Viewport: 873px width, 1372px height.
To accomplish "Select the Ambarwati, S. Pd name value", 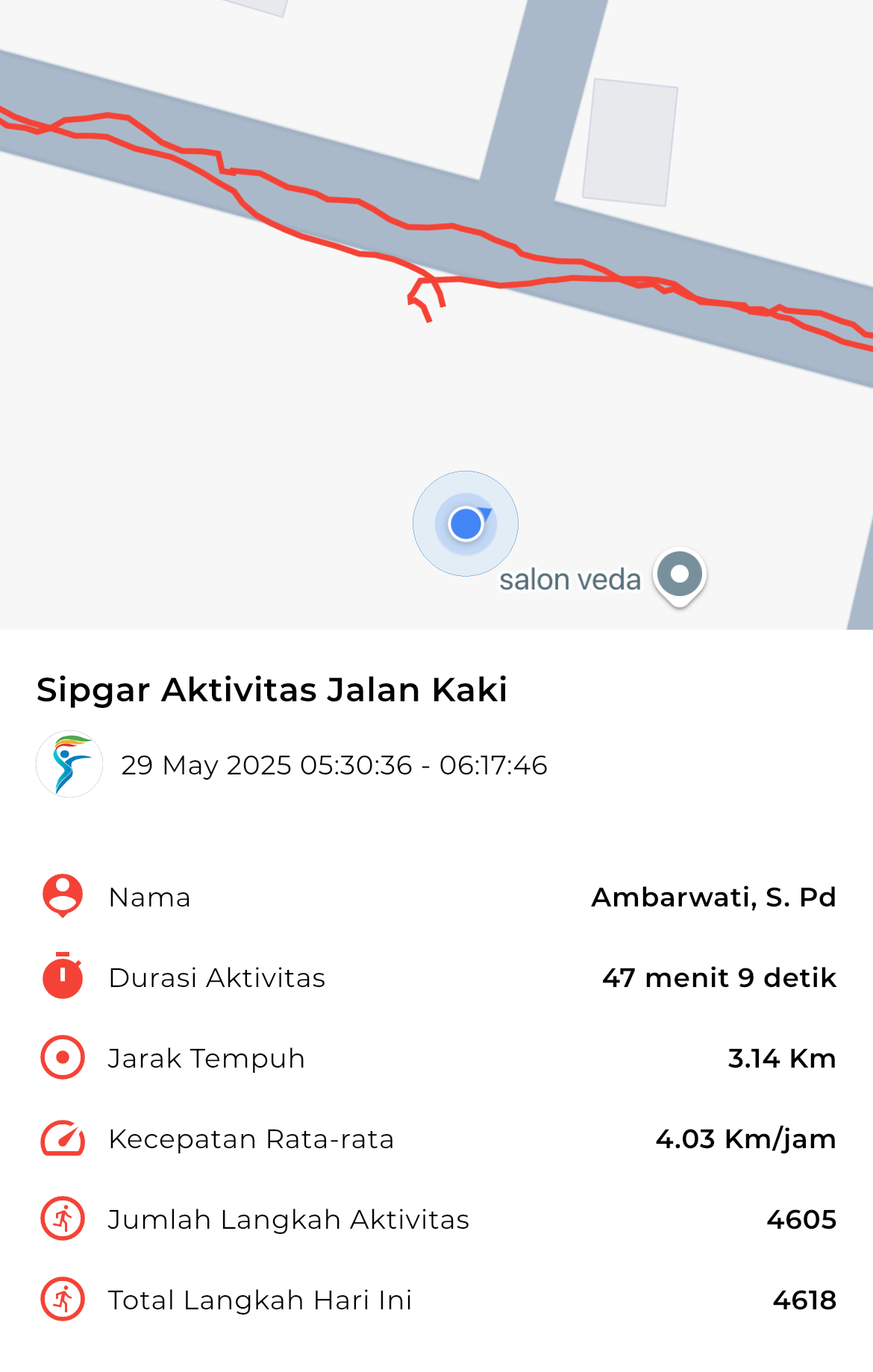I will pos(713,897).
